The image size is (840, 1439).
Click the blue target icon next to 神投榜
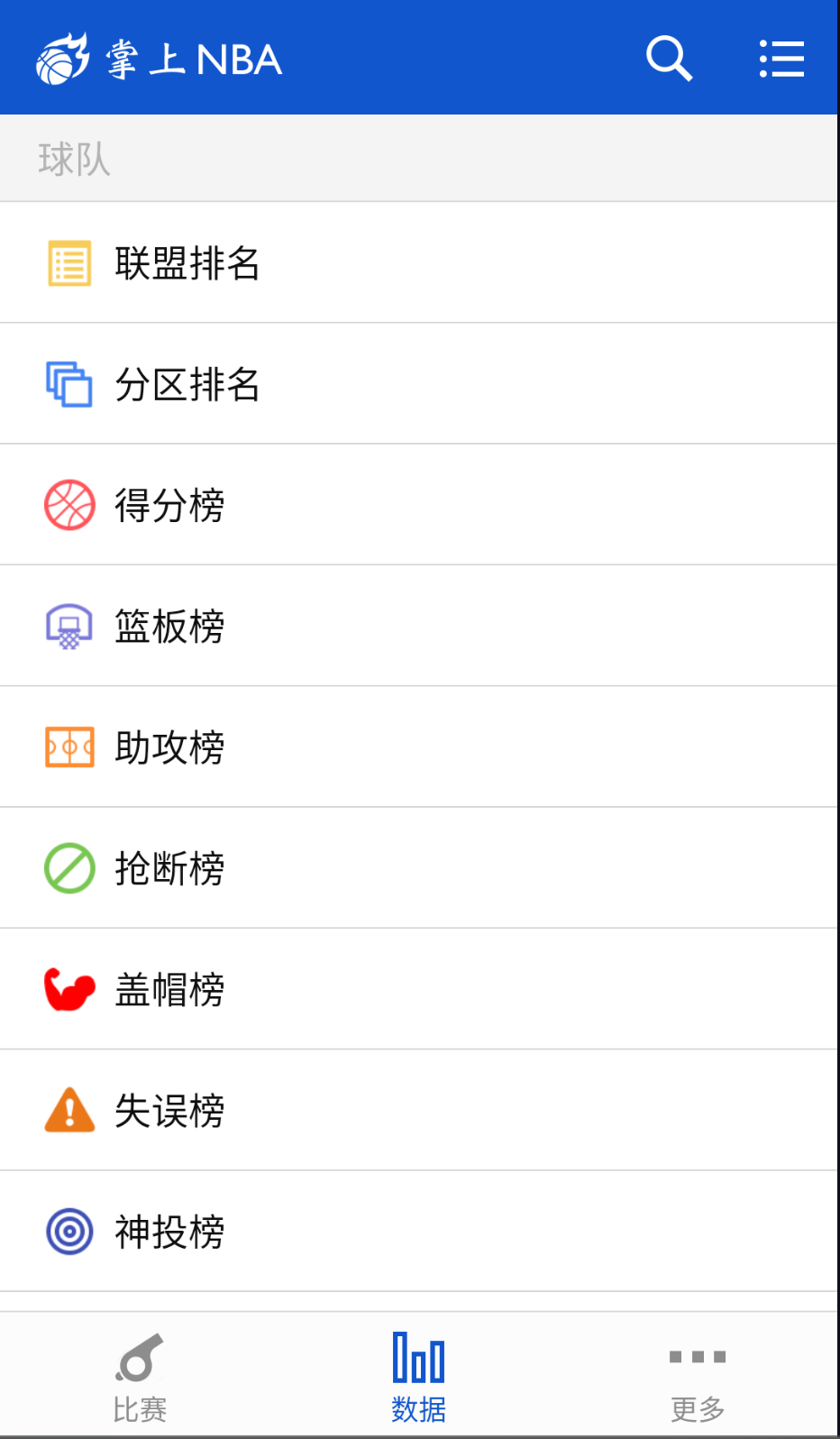pyautogui.click(x=68, y=1232)
